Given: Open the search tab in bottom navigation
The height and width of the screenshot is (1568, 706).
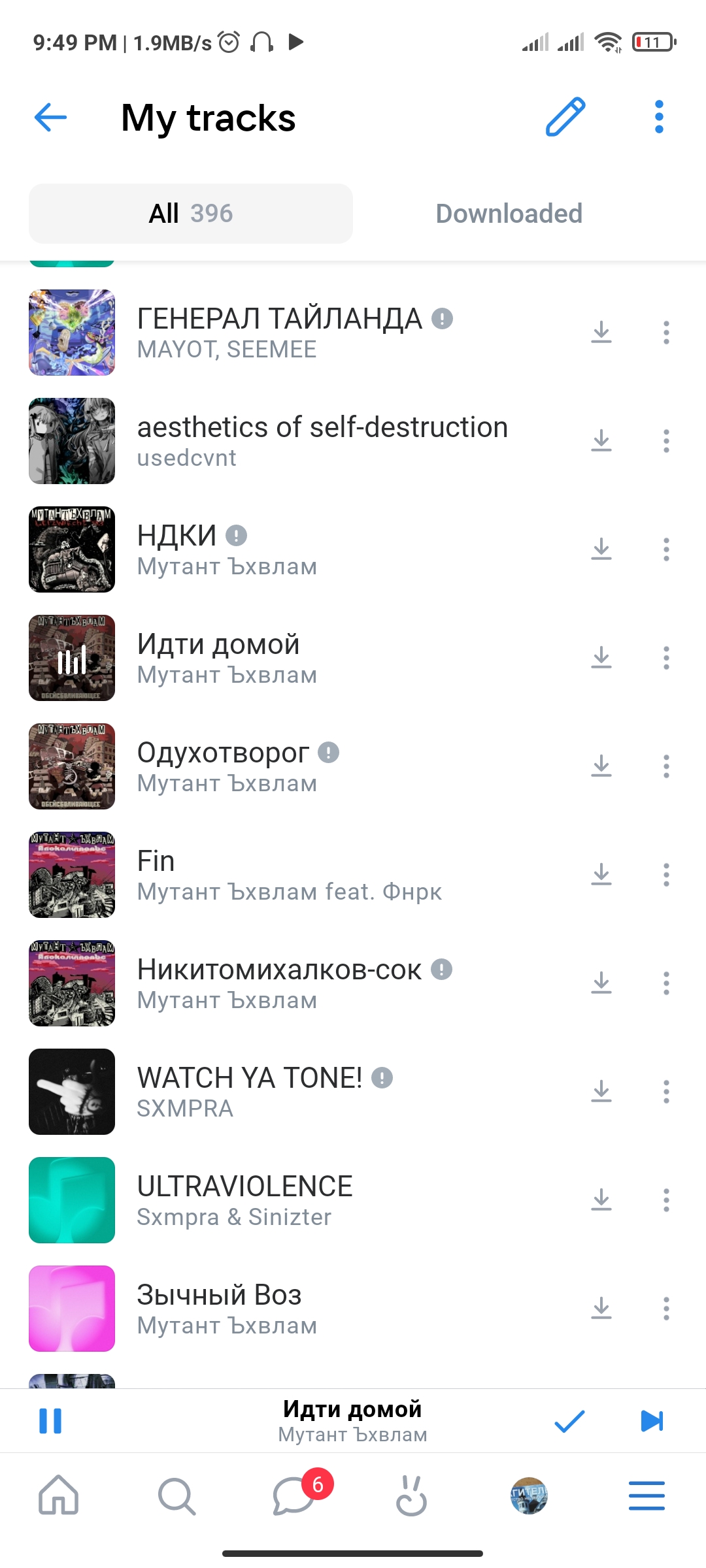Looking at the screenshot, I should click(x=176, y=1496).
